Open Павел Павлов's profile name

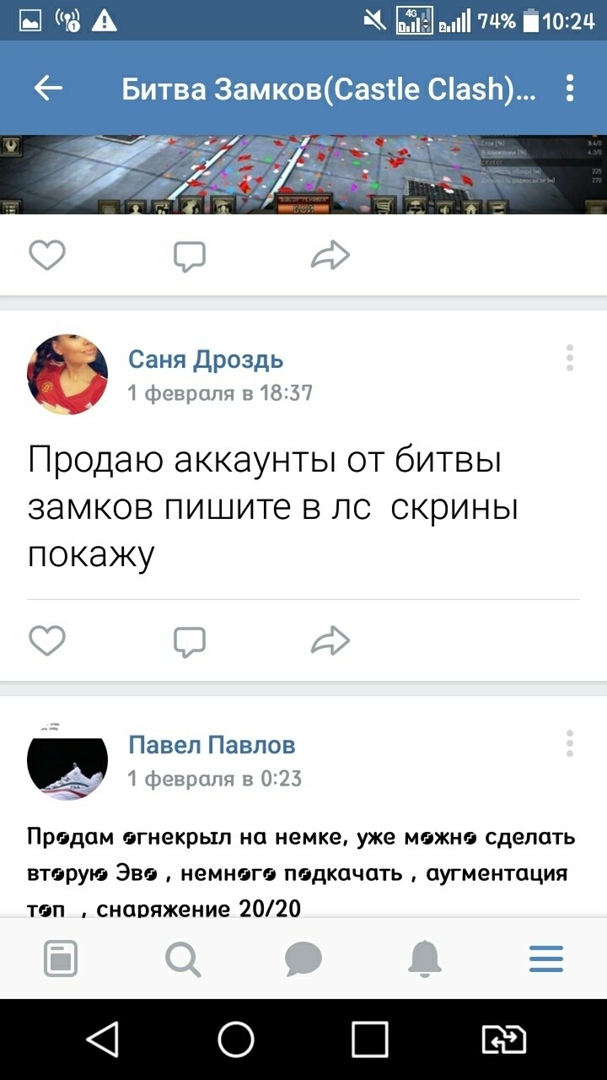click(x=212, y=745)
